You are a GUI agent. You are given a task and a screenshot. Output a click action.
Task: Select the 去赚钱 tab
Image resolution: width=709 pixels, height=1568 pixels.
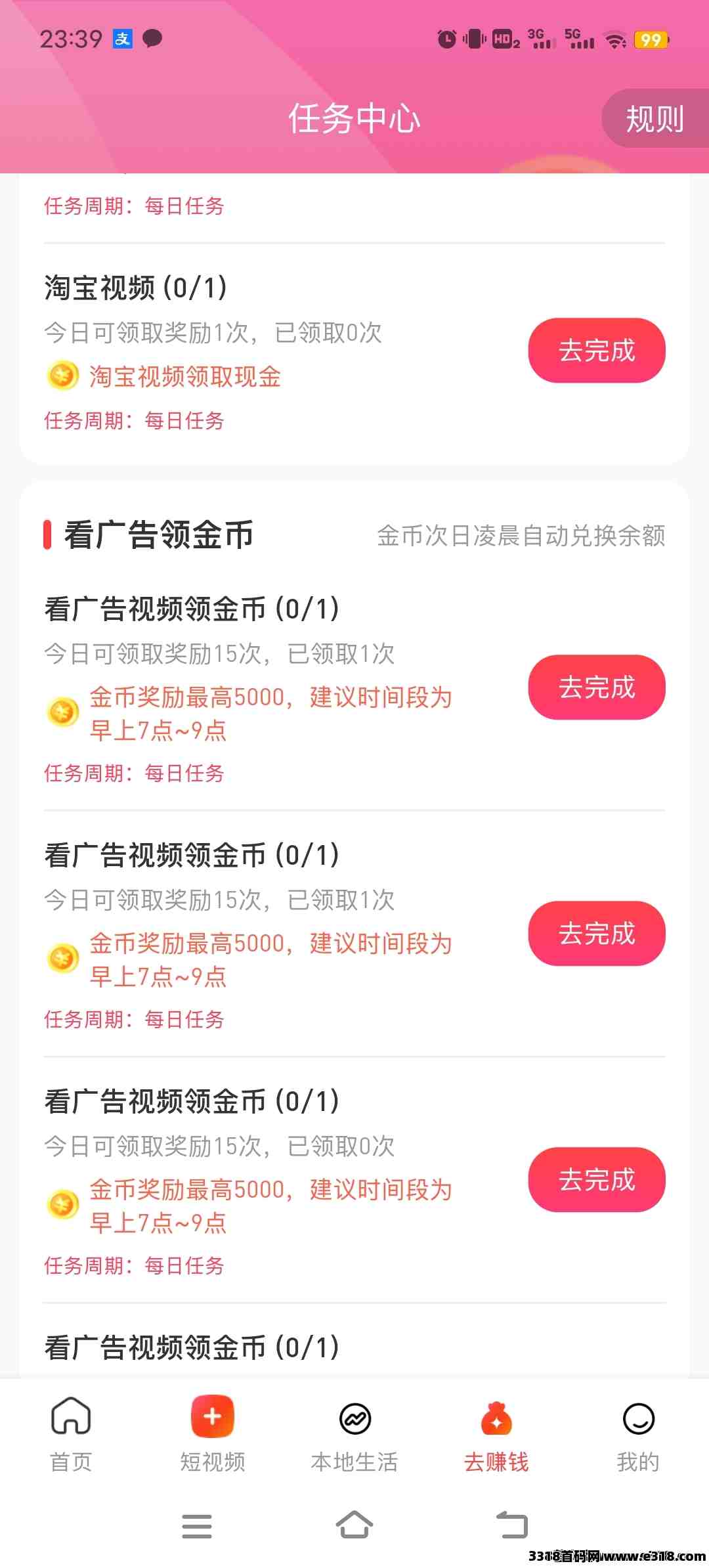496,1435
